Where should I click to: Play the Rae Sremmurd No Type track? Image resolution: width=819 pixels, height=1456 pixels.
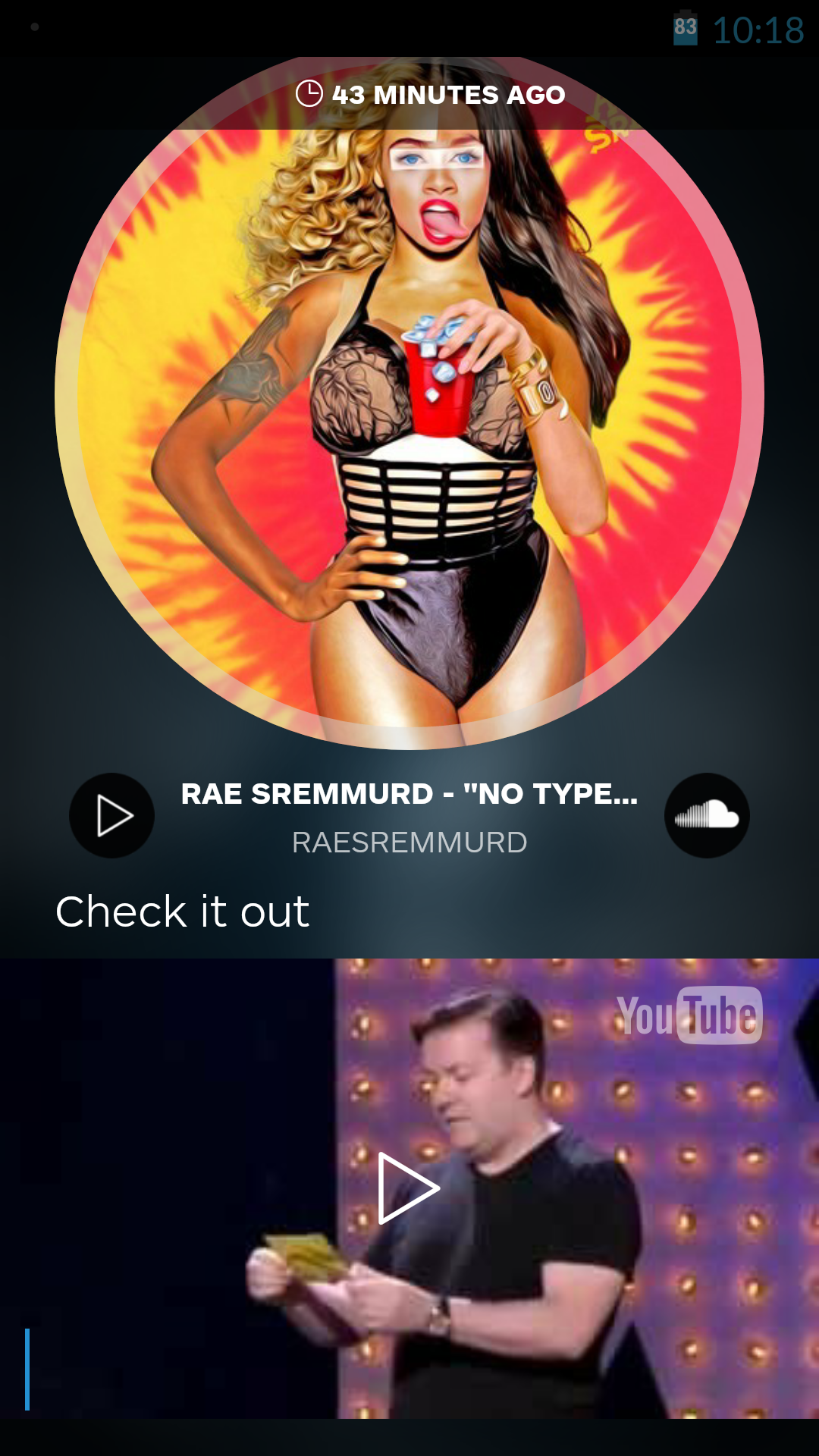tap(112, 816)
